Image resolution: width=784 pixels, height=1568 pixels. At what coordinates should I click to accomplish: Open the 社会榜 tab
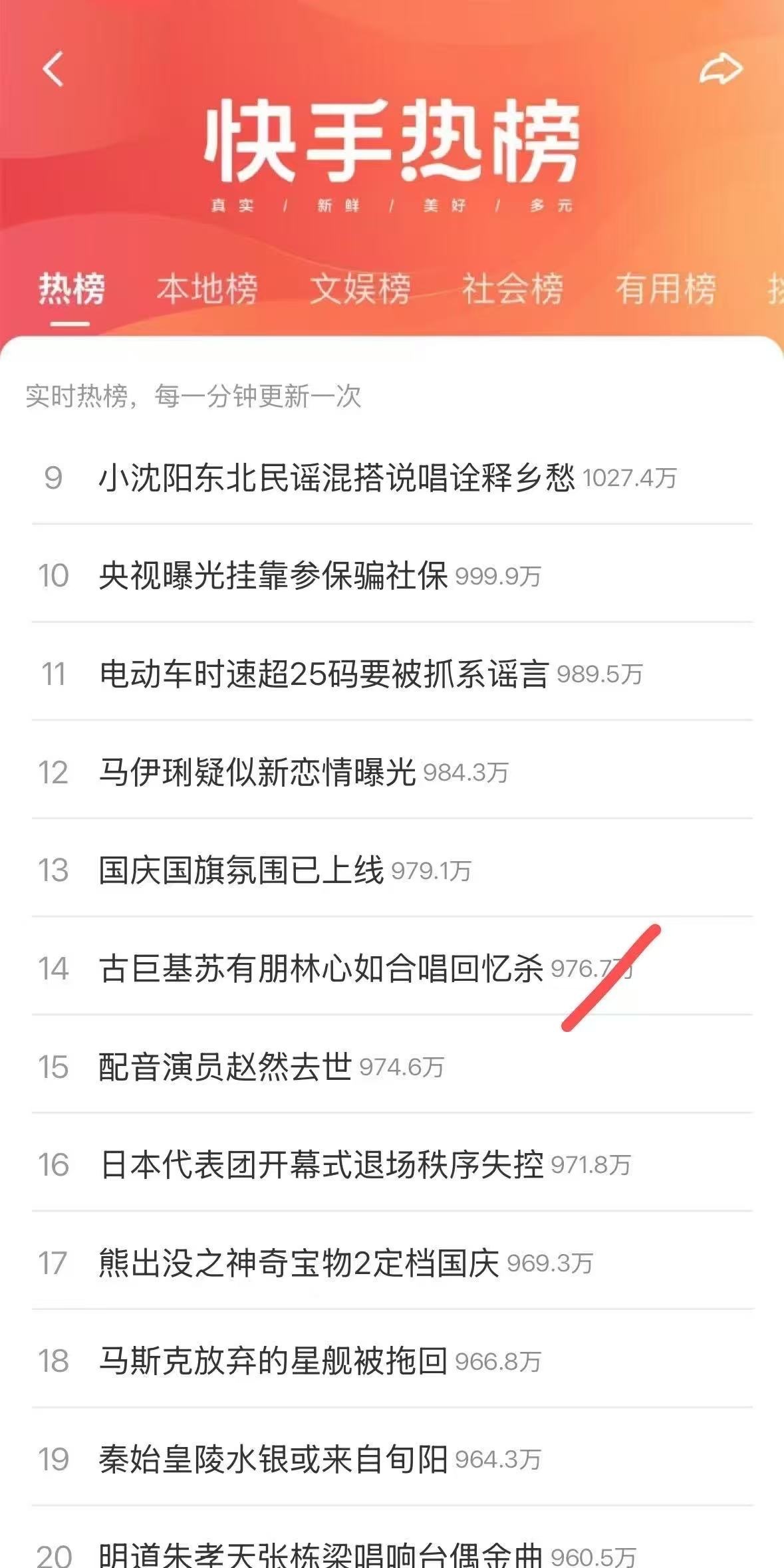point(513,289)
